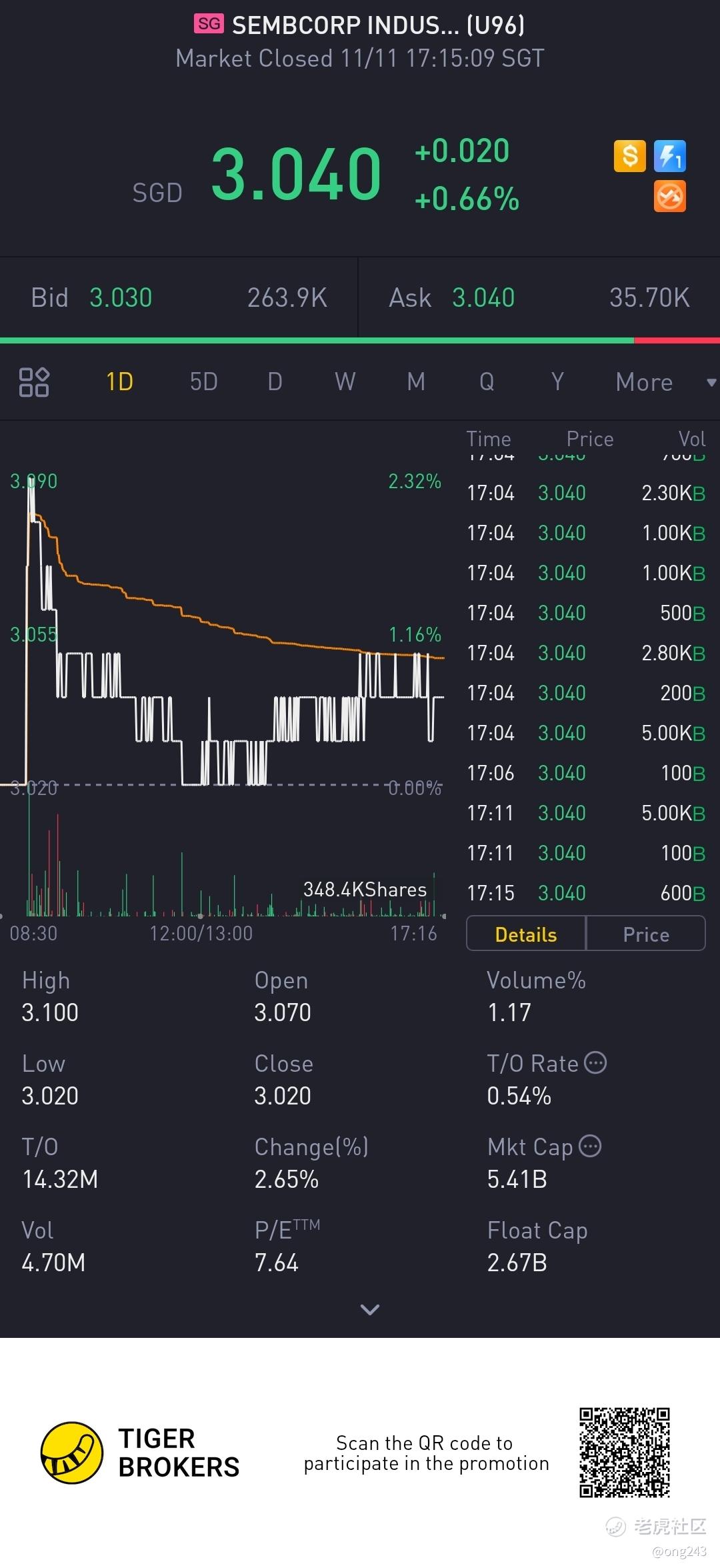Viewport: 720px width, 1568px height.
Task: Tap the blue lightning icon
Action: pyautogui.click(x=670, y=156)
